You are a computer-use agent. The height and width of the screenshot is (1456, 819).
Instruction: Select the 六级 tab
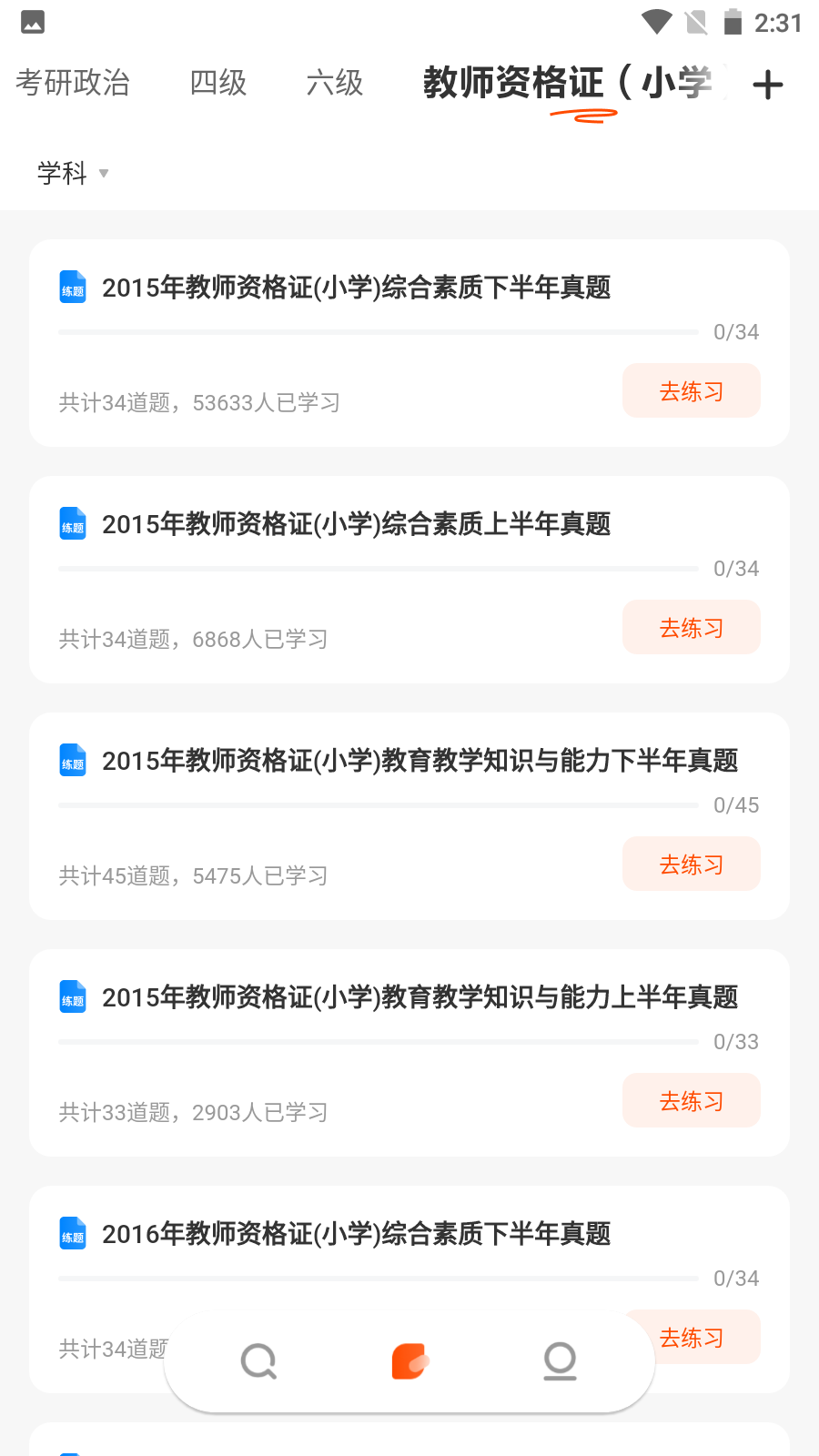(335, 83)
